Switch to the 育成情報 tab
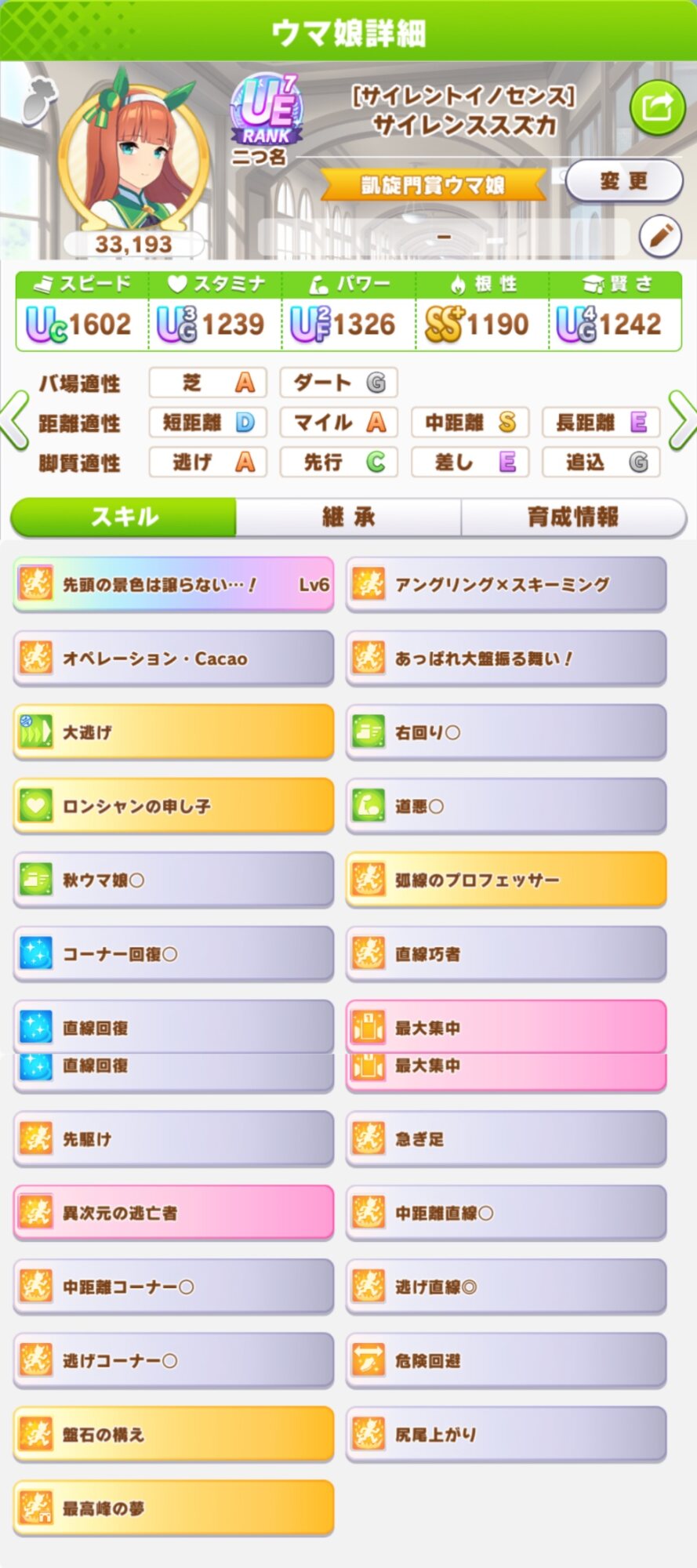Image resolution: width=697 pixels, height=1568 pixels. point(573,517)
